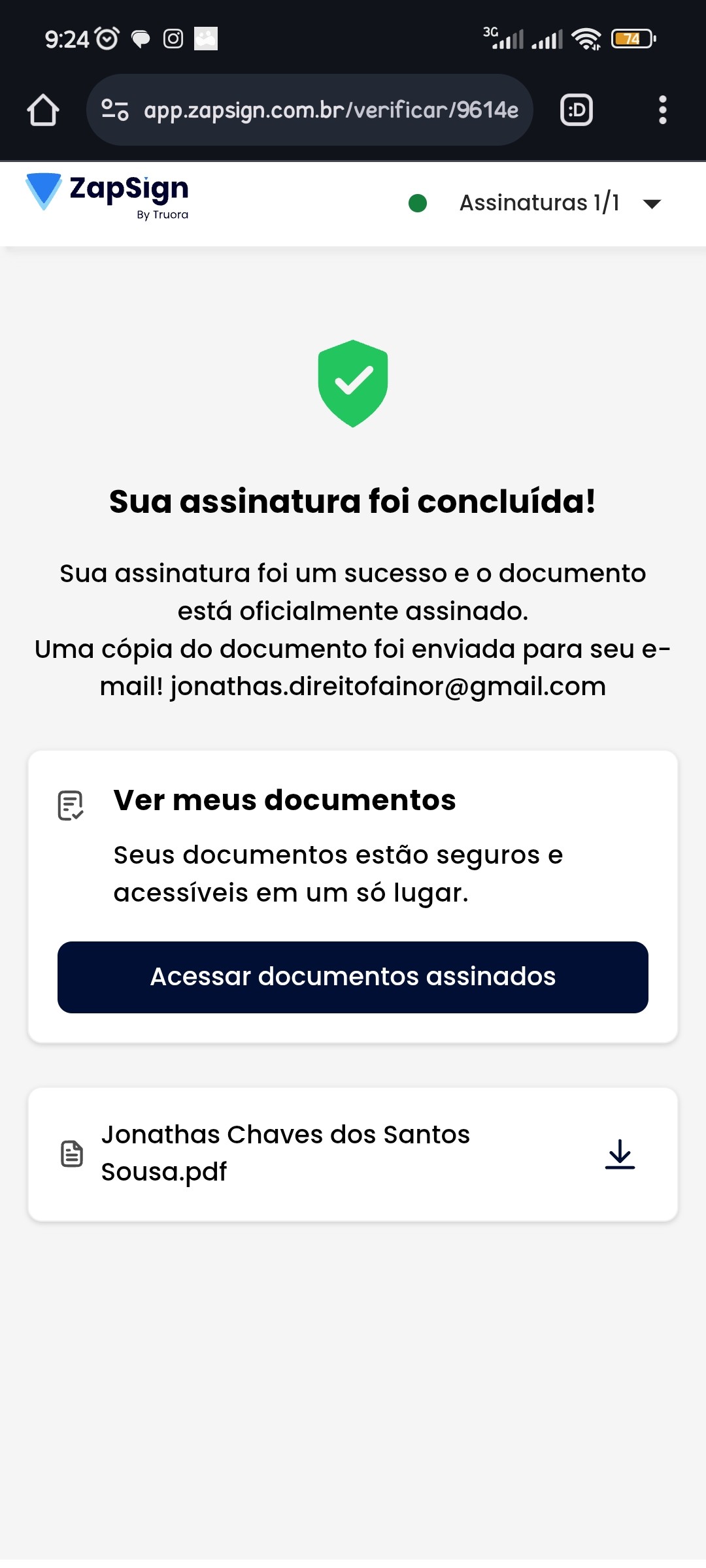Tap Acessar documentos assinados button
706x1568 pixels.
(353, 977)
